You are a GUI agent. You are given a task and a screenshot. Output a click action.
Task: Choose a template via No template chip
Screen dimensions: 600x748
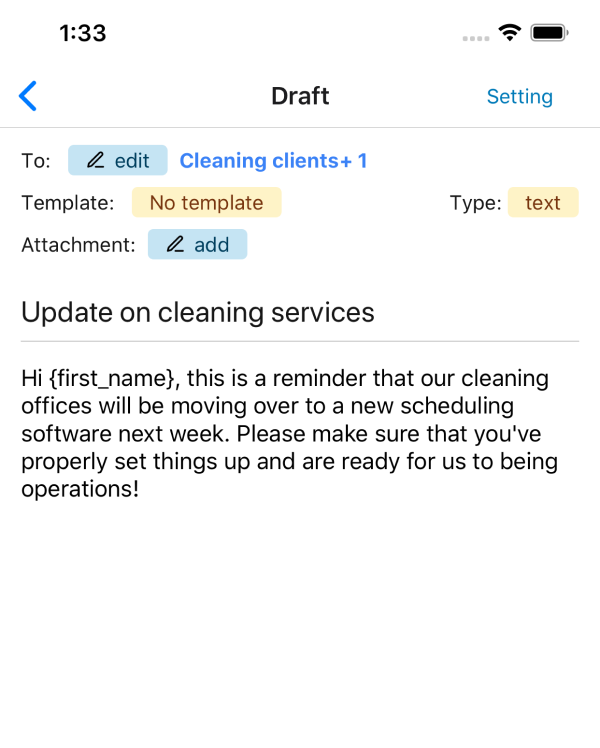click(x=206, y=203)
